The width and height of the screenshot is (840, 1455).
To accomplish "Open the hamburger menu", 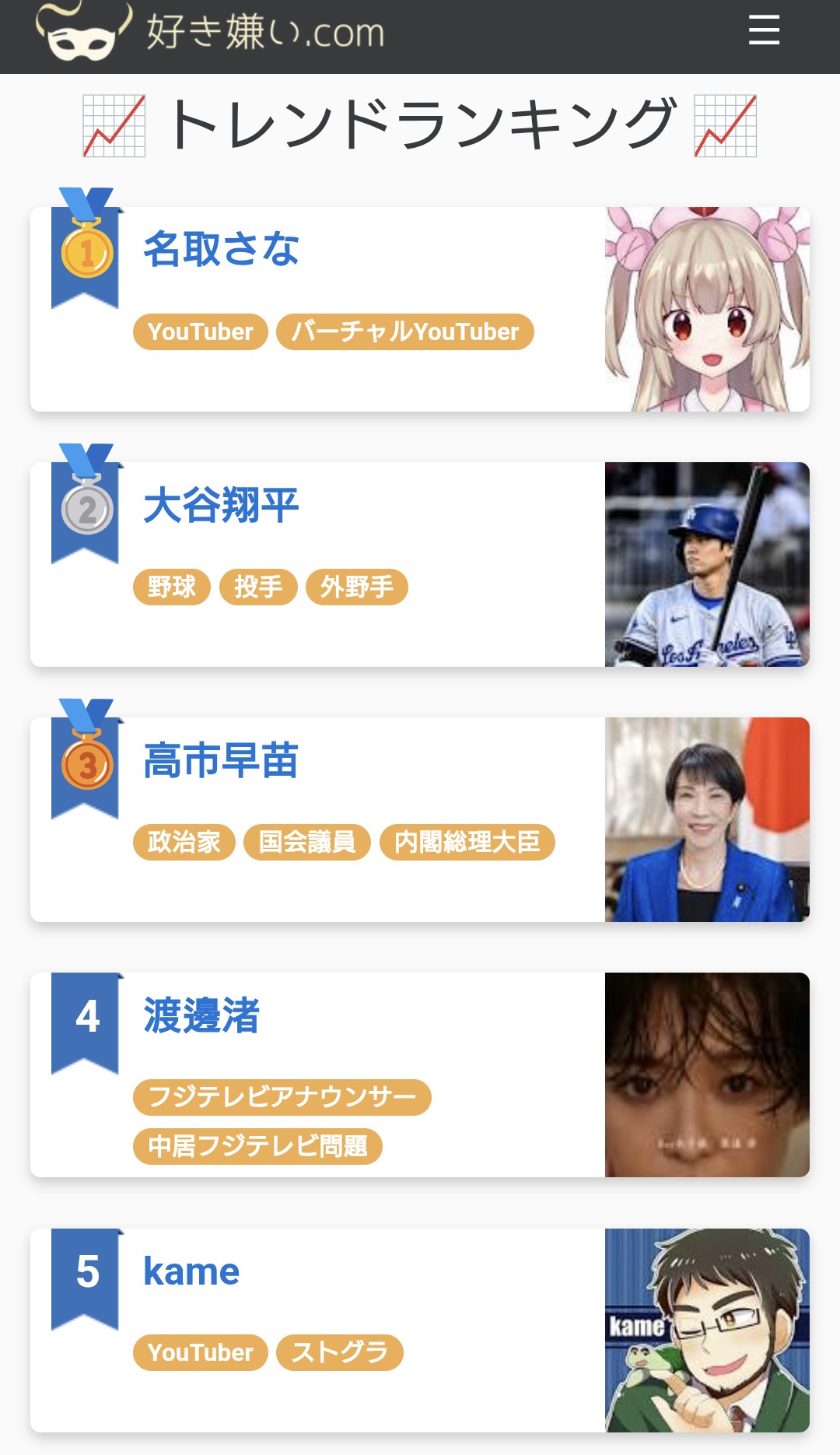I will pos(764,31).
